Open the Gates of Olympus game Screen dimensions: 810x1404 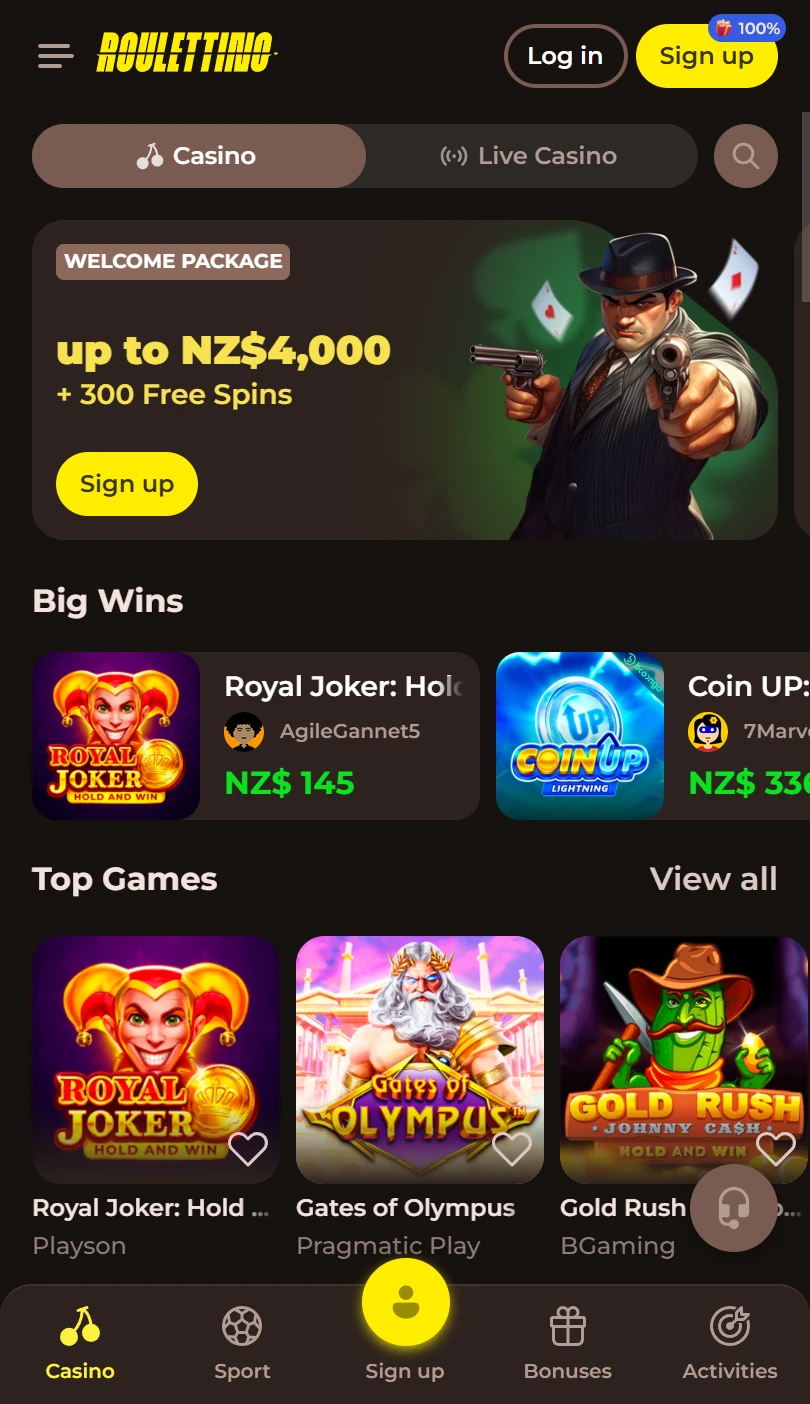[420, 1059]
